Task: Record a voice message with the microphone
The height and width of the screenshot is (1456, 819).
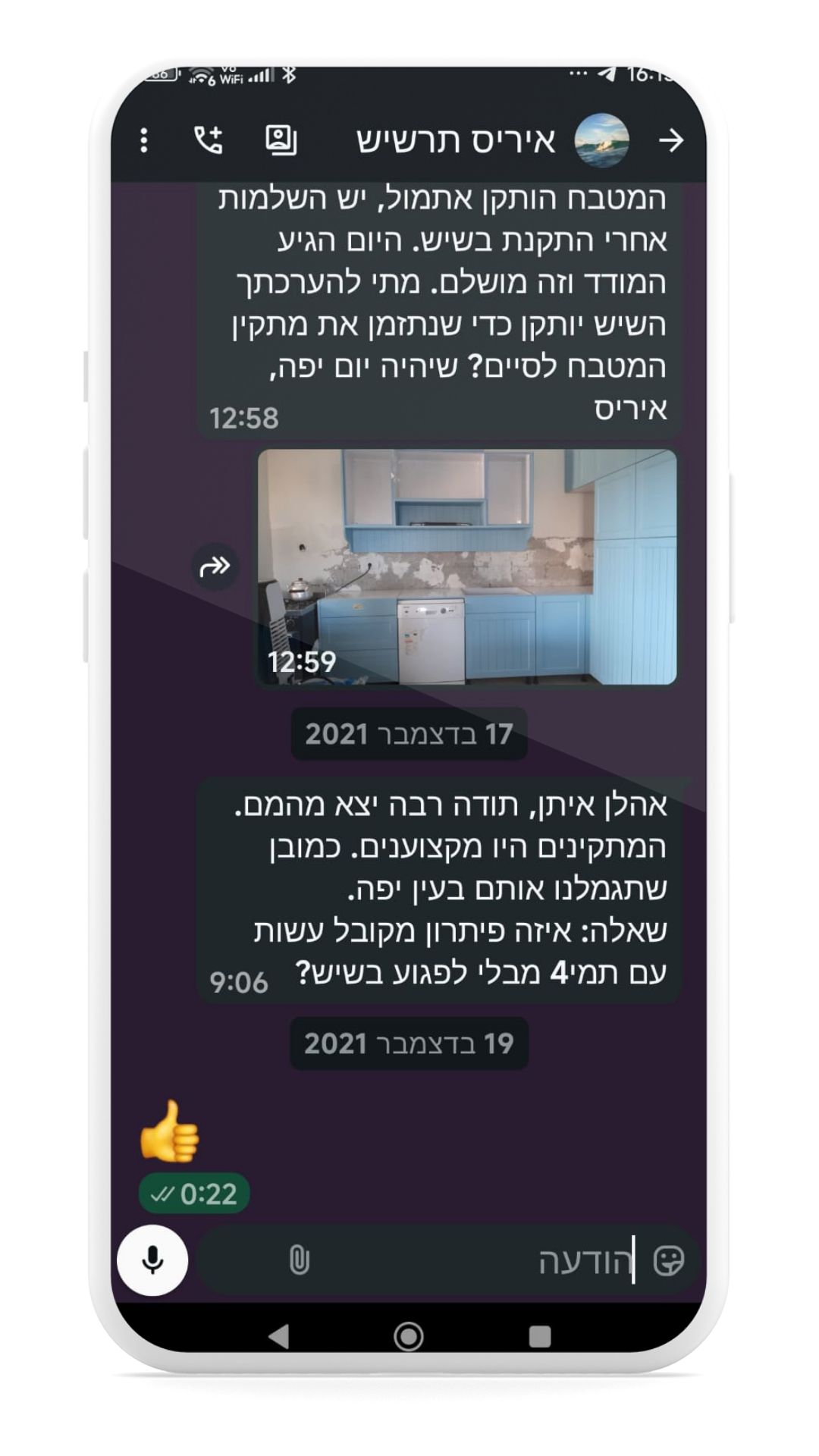Action: point(152,1260)
